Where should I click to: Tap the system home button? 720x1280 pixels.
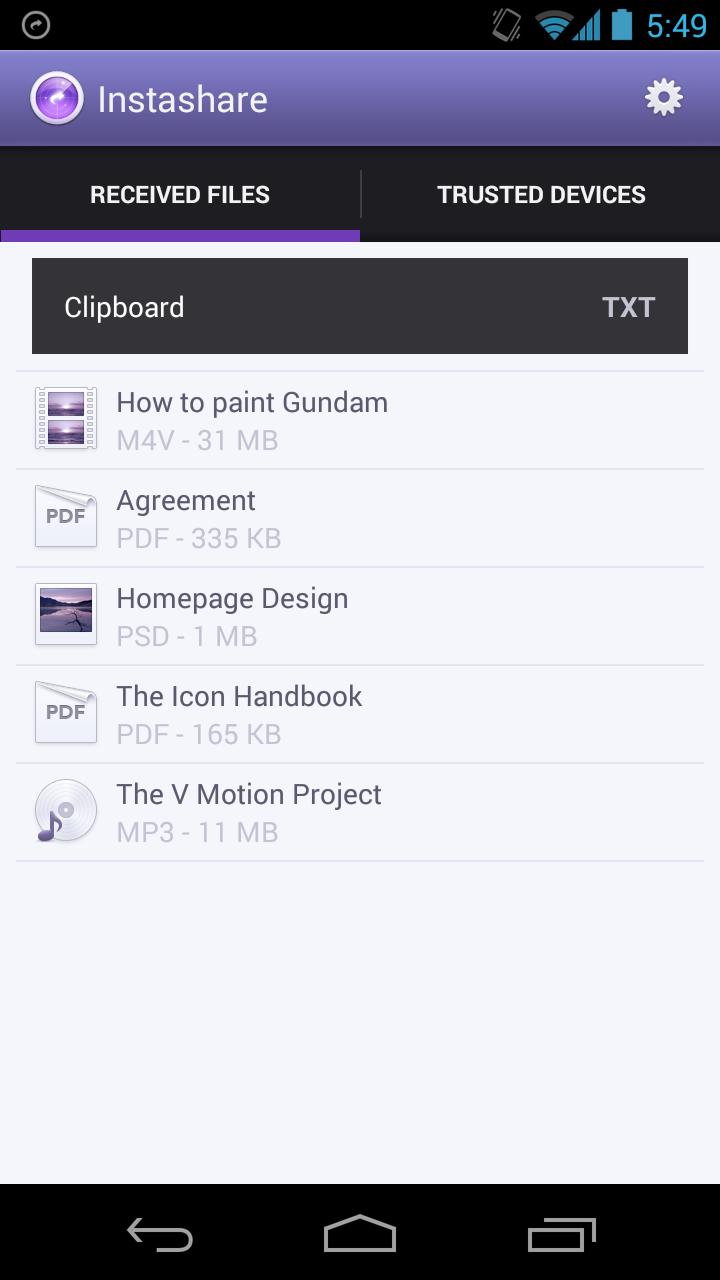point(360,1234)
